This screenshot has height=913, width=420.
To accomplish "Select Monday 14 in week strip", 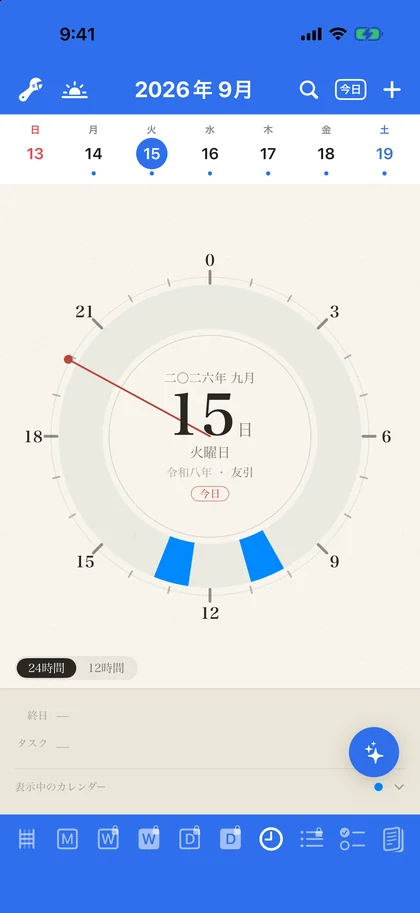I will (93, 150).
